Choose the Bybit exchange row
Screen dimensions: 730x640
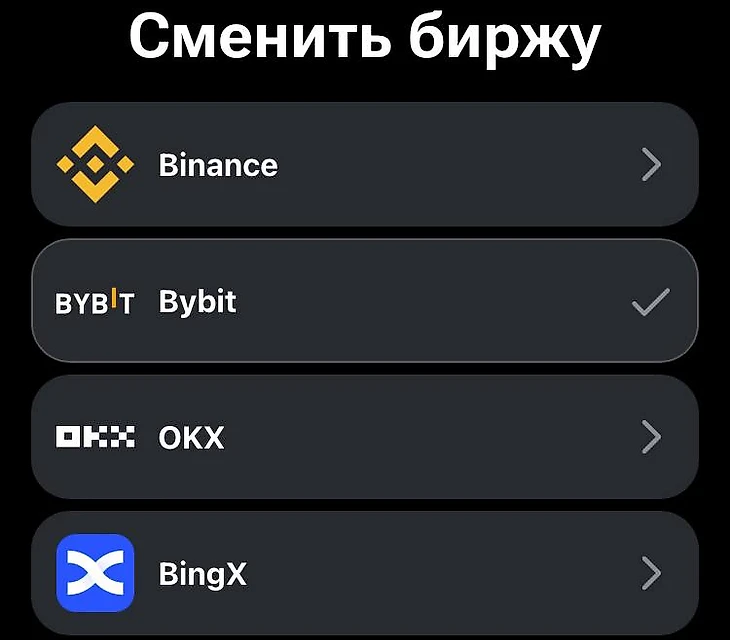[x=364, y=301]
